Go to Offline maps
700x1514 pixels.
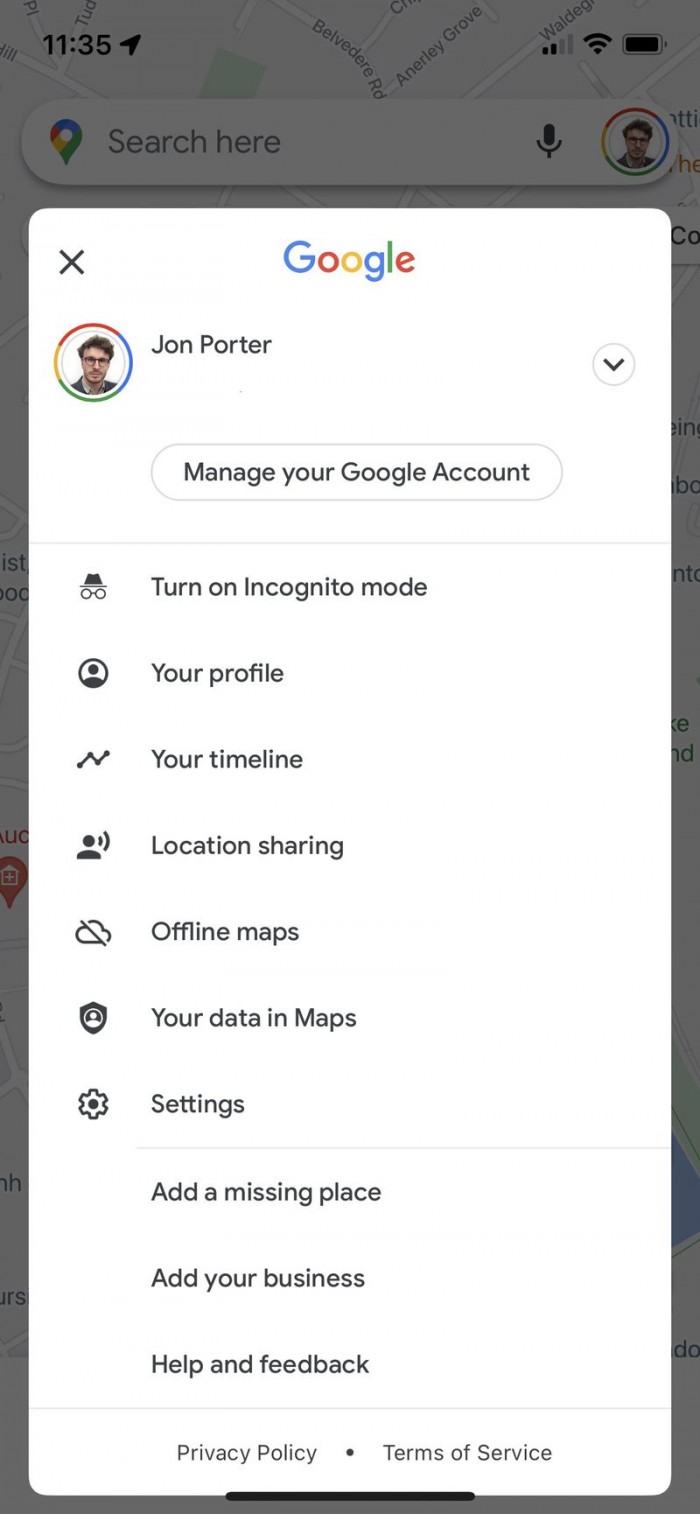click(225, 932)
